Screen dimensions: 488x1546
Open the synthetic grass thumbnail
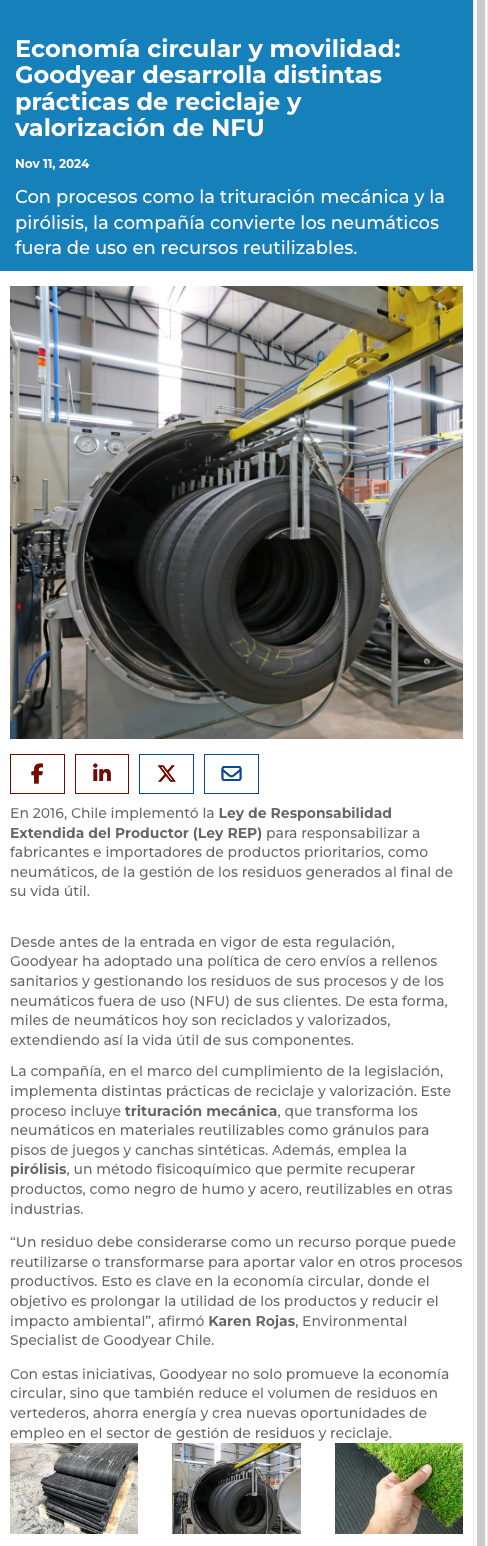[x=399, y=1488]
